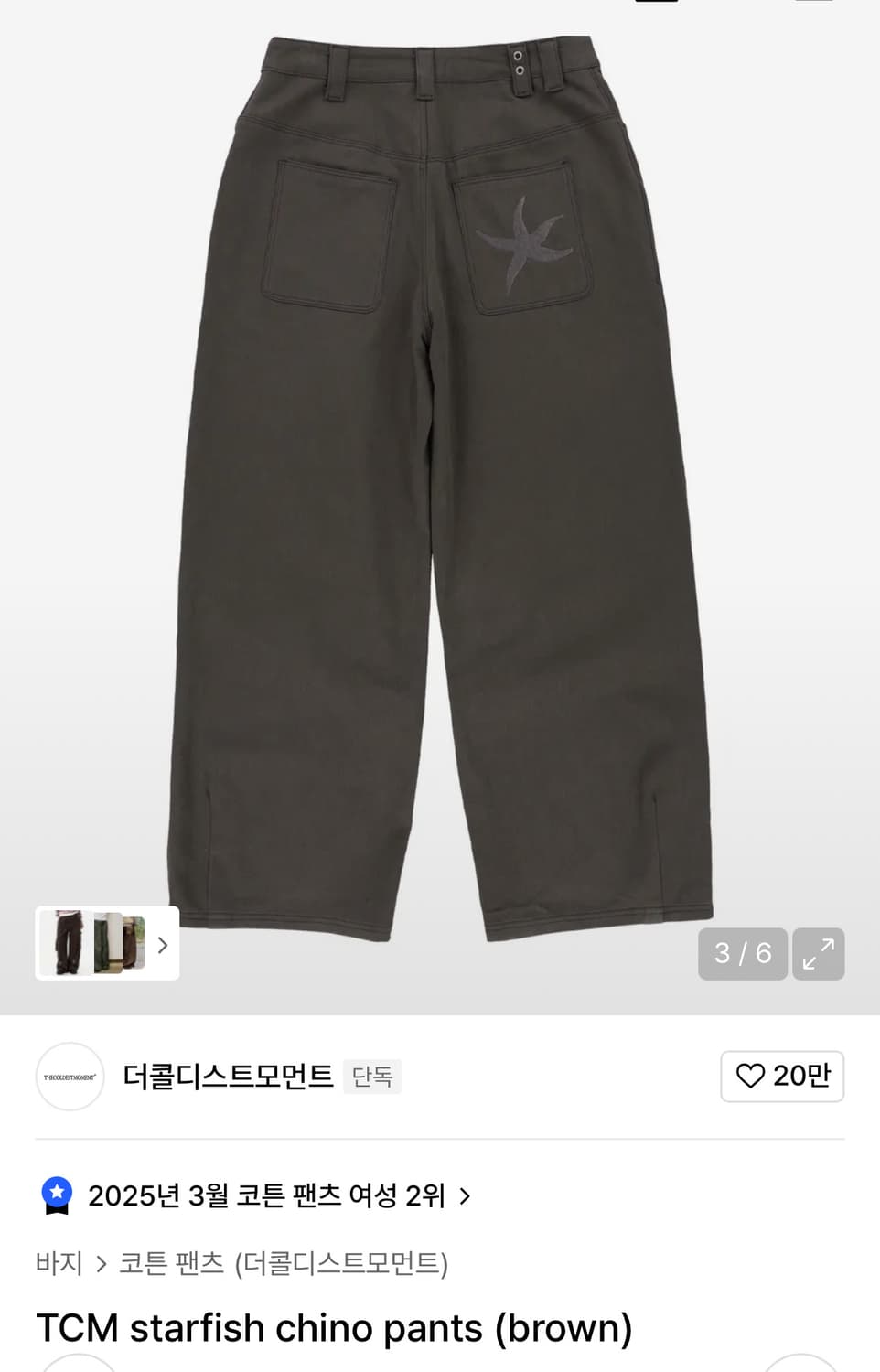Click the "3/6" image counter badge
880x1372 pixels.
[742, 954]
